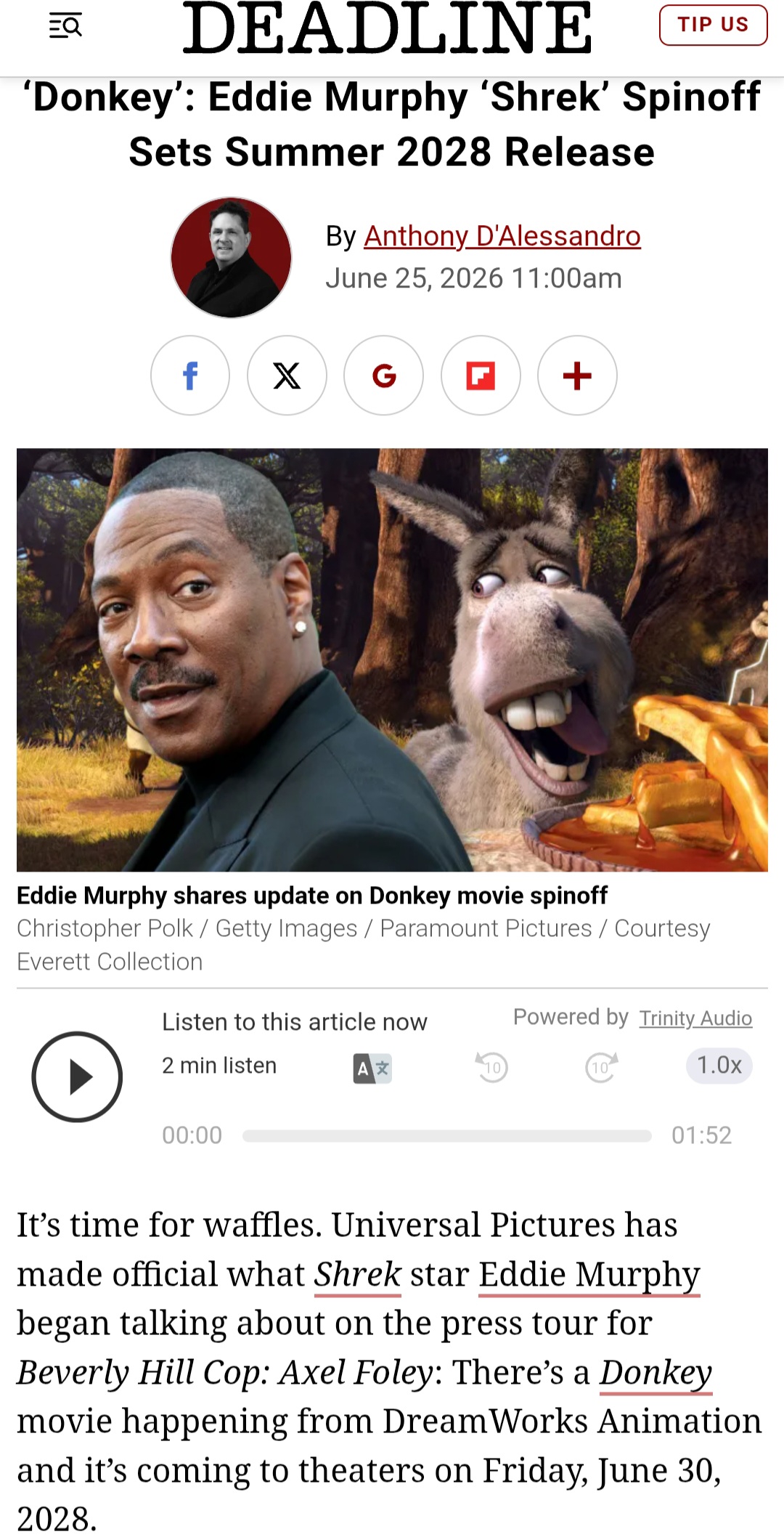784x1537 pixels.
Task: Play the article audio
Action: [x=77, y=1076]
